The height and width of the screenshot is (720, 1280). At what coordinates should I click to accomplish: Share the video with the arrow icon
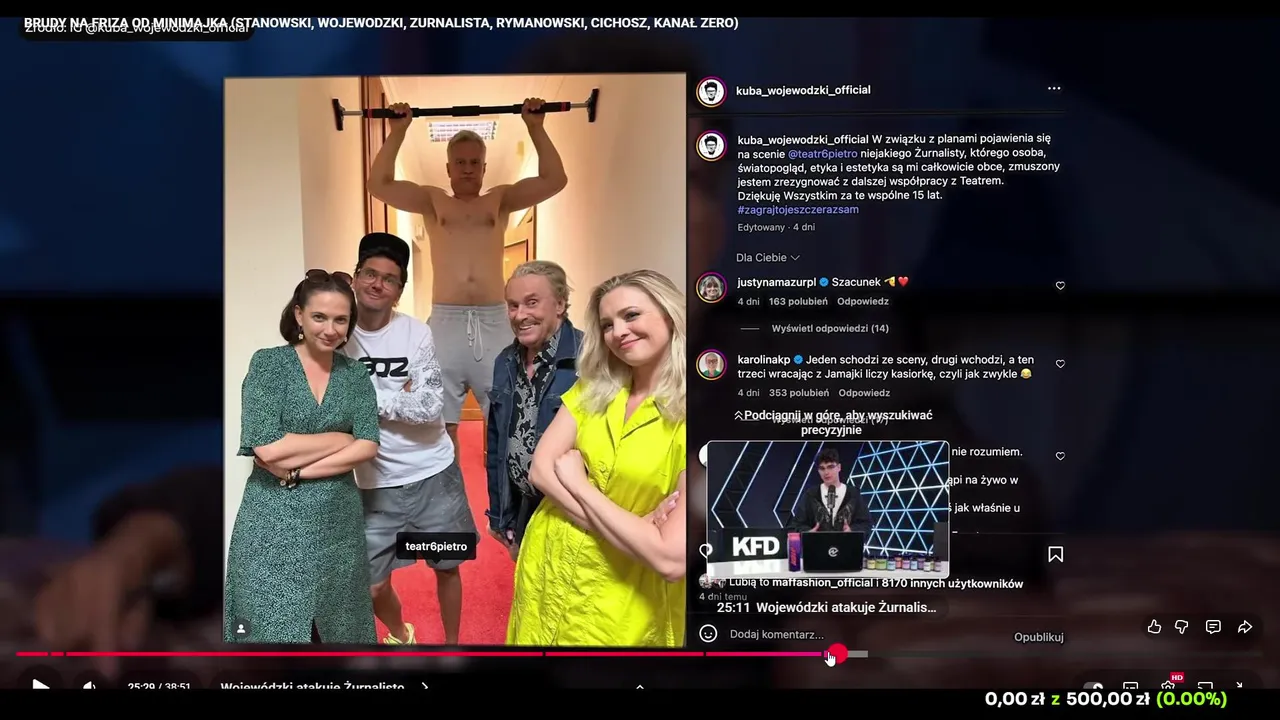[1245, 627]
